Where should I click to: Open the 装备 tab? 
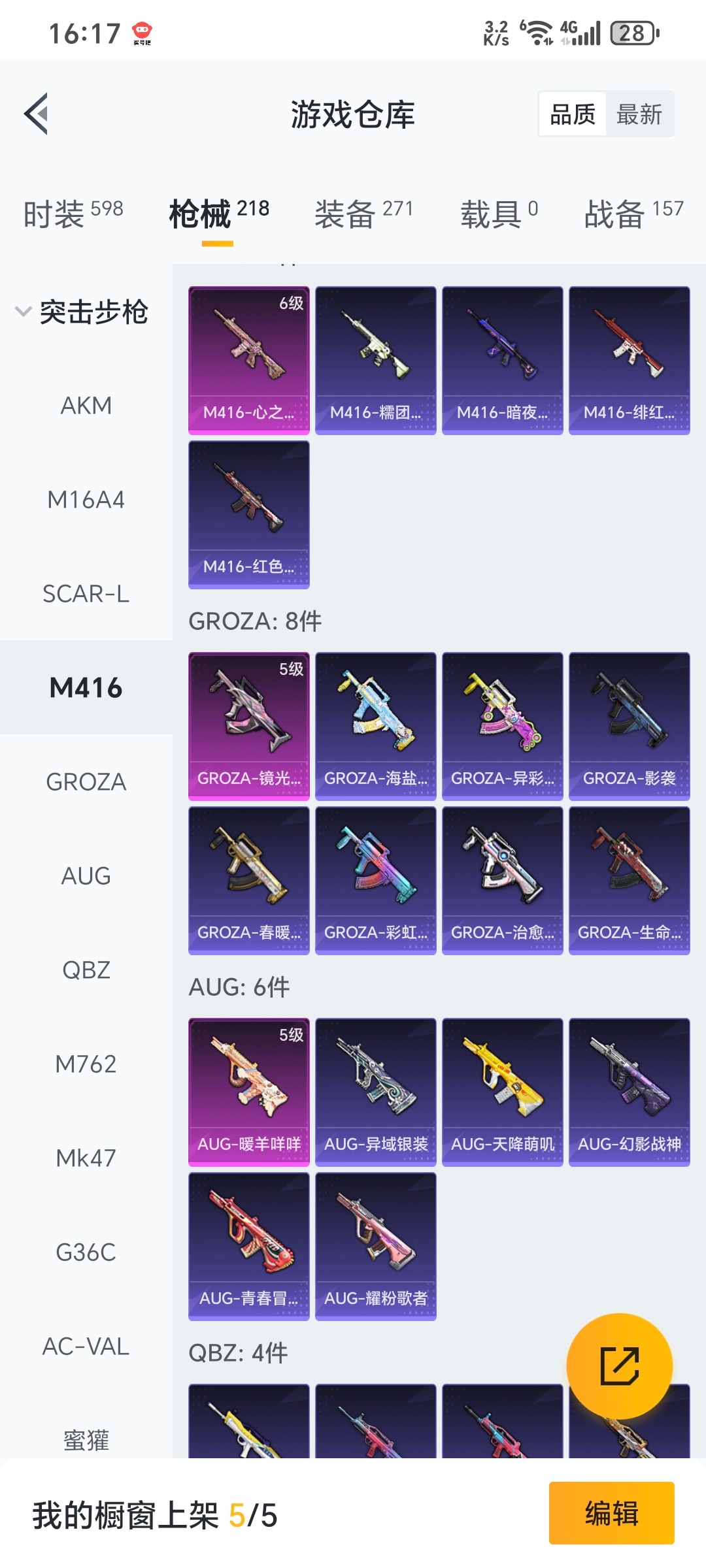coord(363,213)
